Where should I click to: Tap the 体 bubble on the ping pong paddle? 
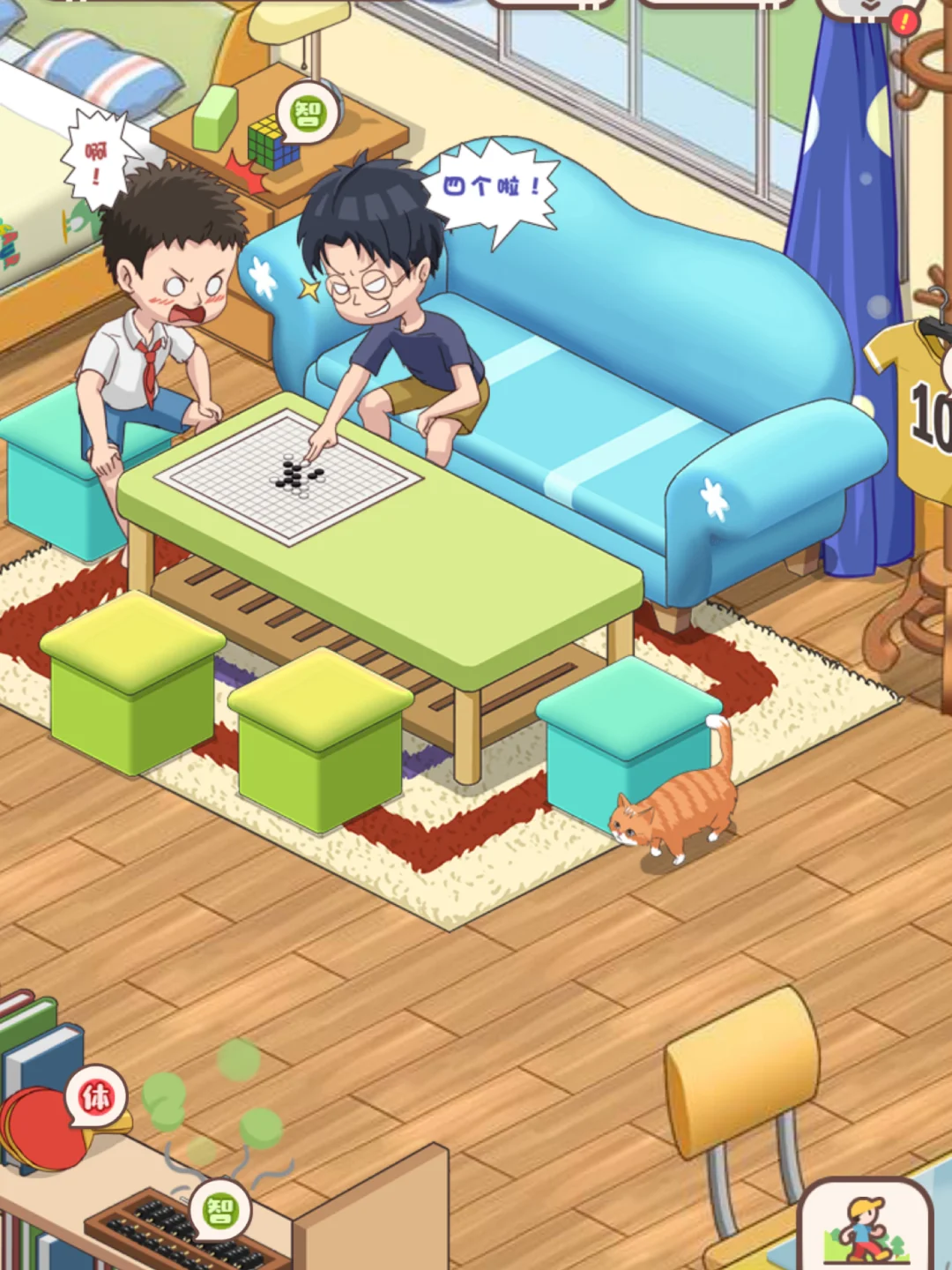click(96, 1097)
